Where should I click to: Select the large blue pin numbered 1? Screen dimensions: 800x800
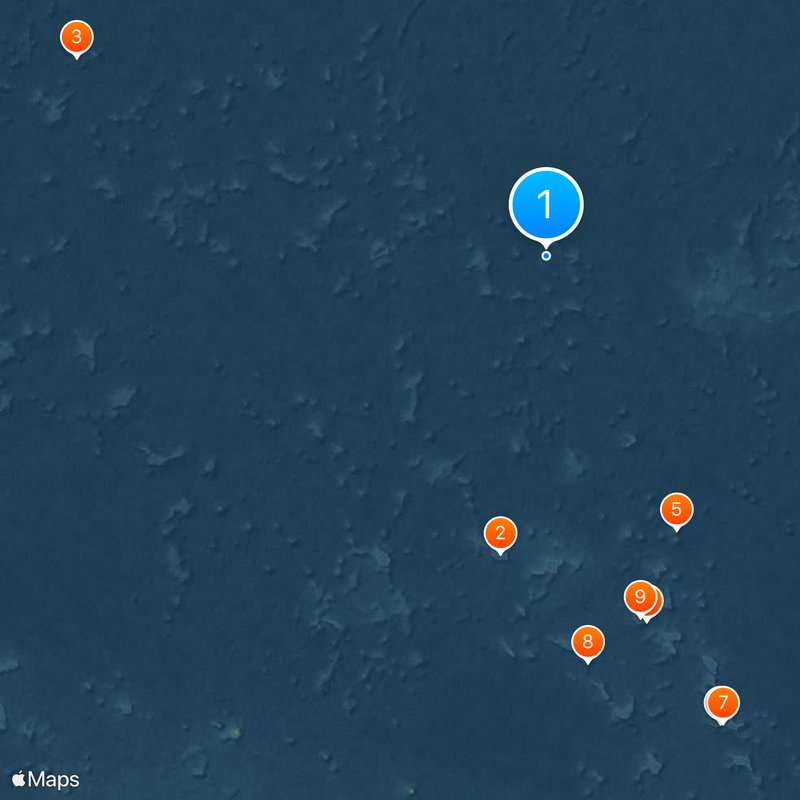point(545,204)
